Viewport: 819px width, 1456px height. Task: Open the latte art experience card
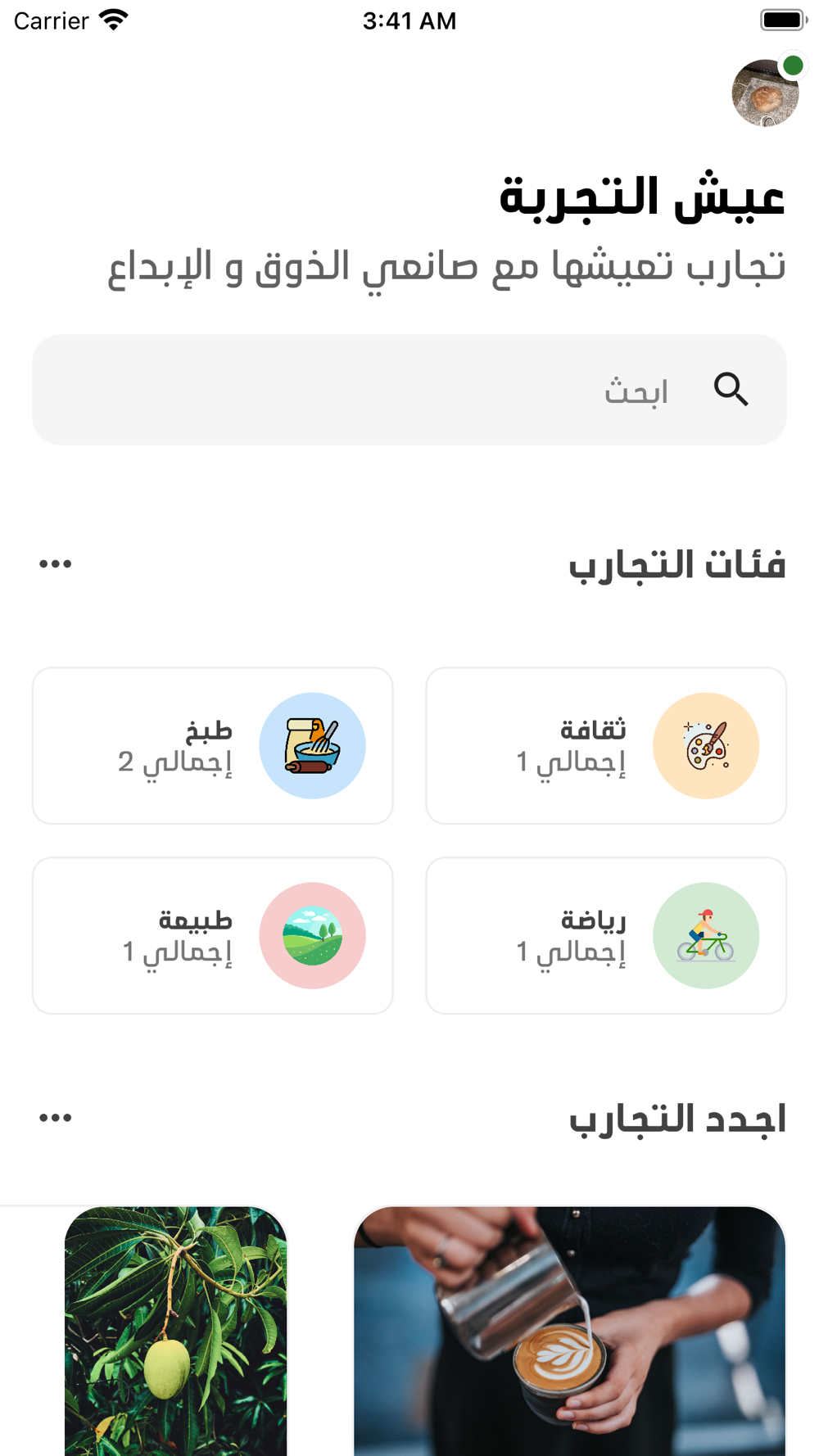(569, 1331)
